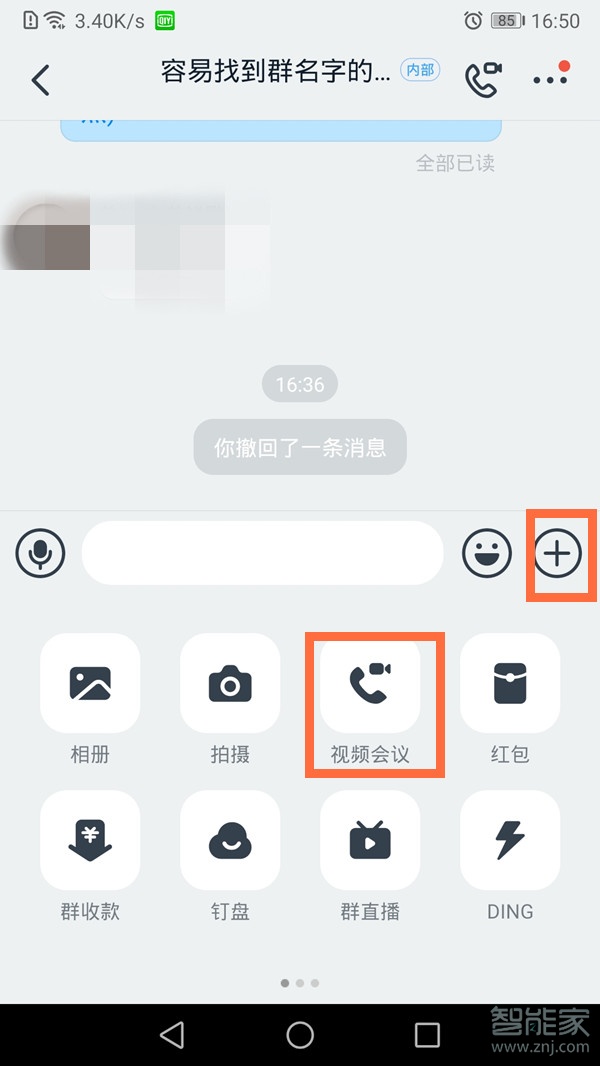Go back from the group chat

point(41,80)
